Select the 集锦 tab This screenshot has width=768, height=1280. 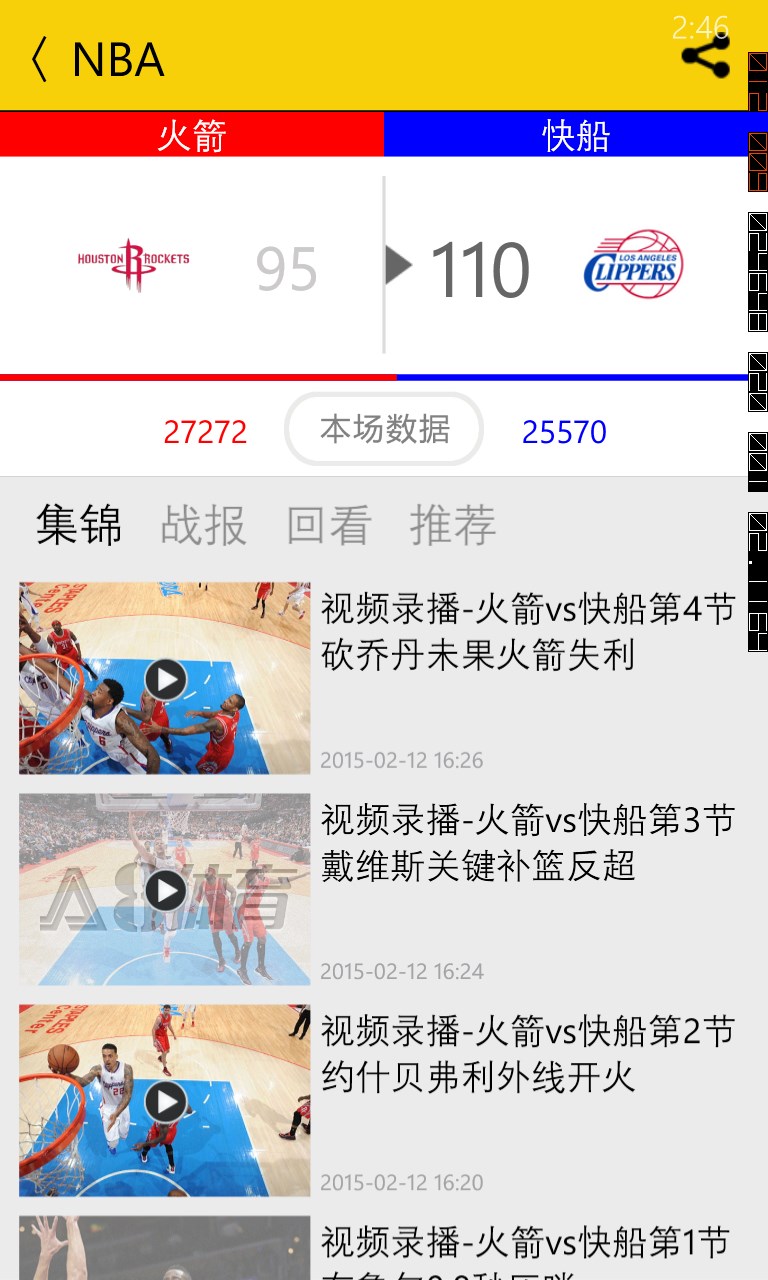(x=79, y=525)
